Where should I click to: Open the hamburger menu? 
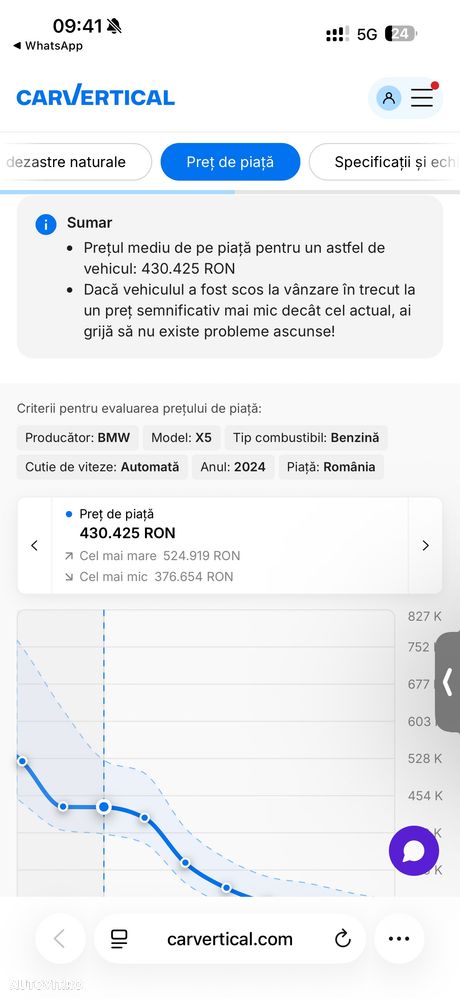tap(422, 97)
